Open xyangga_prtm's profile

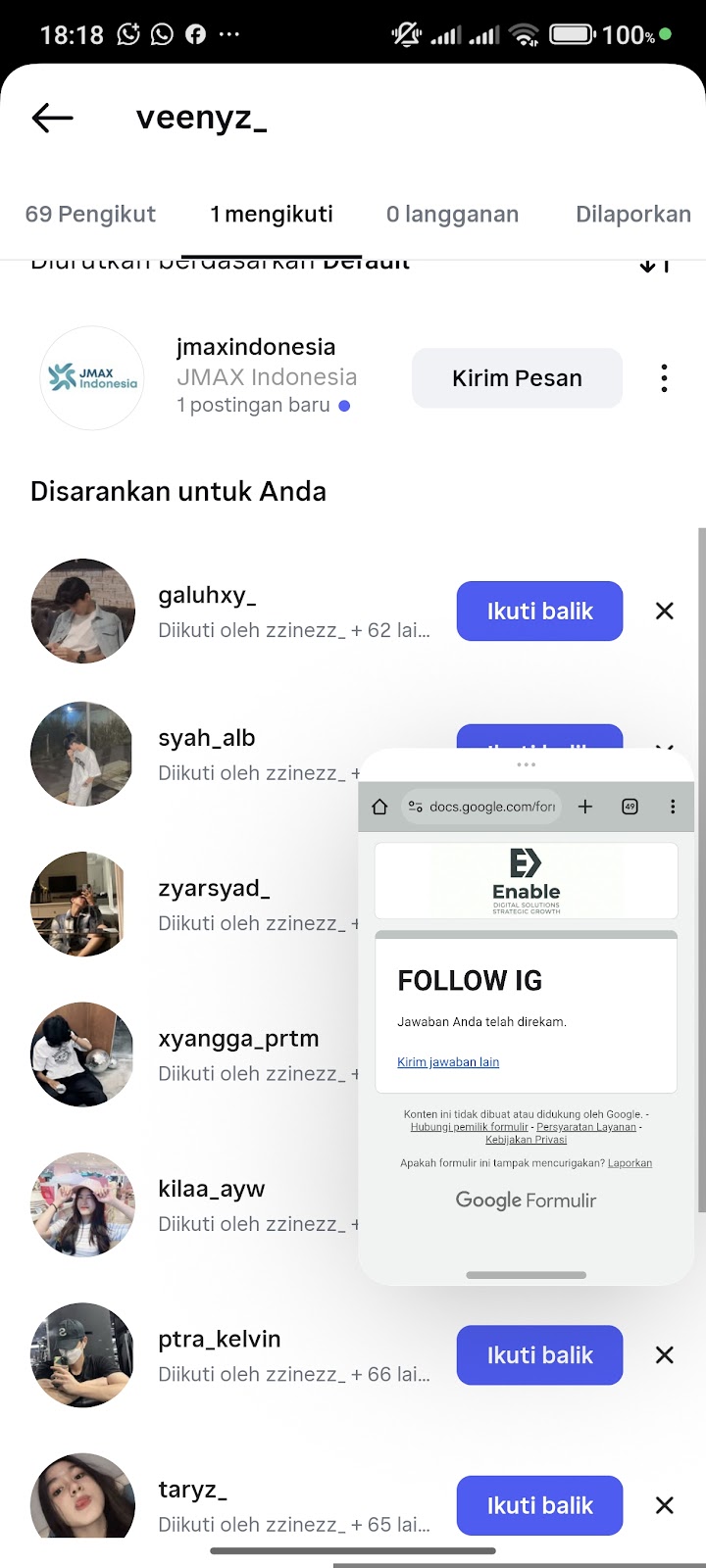[238, 1039]
